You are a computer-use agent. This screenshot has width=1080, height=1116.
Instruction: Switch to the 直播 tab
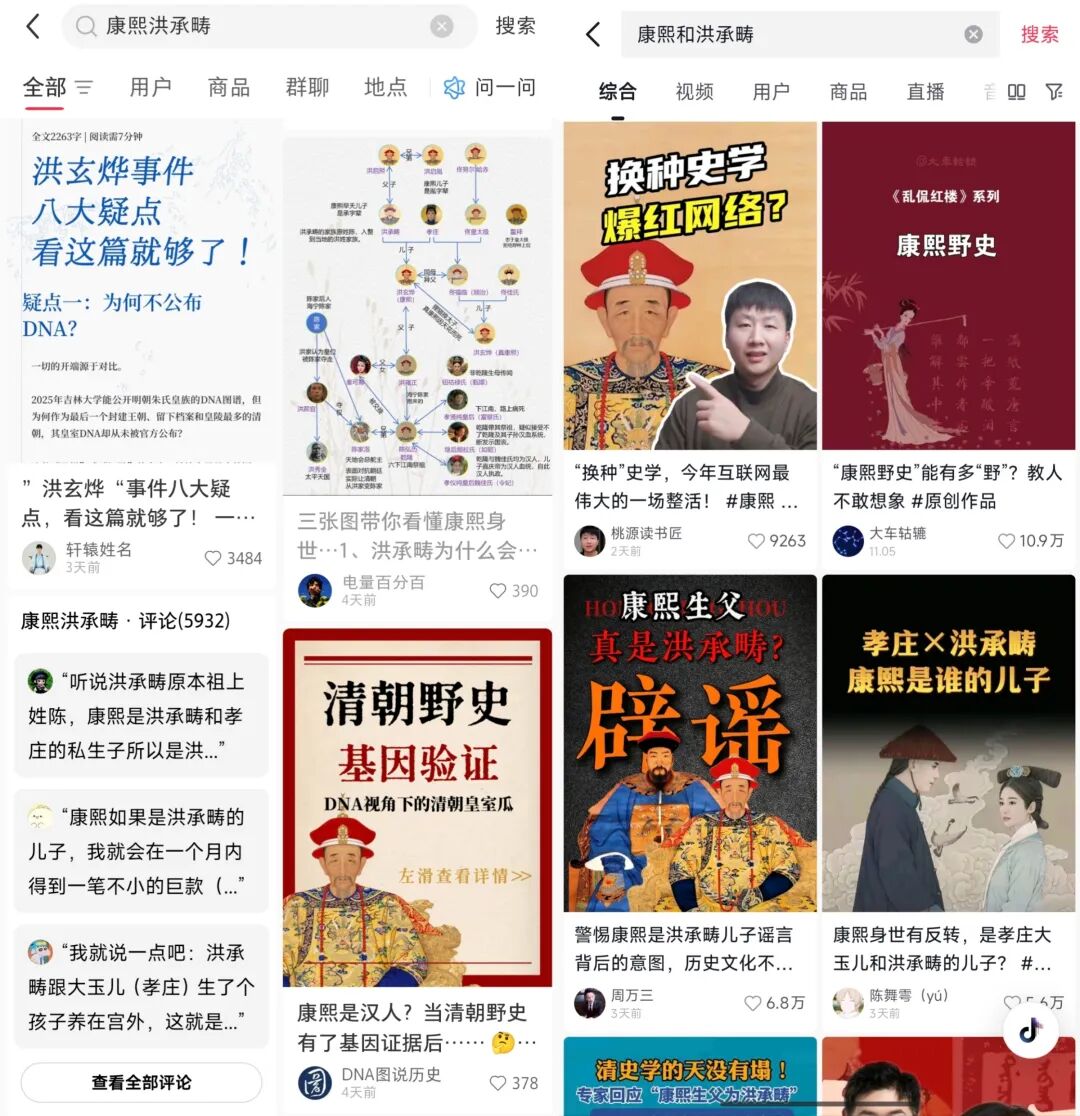[x=925, y=92]
